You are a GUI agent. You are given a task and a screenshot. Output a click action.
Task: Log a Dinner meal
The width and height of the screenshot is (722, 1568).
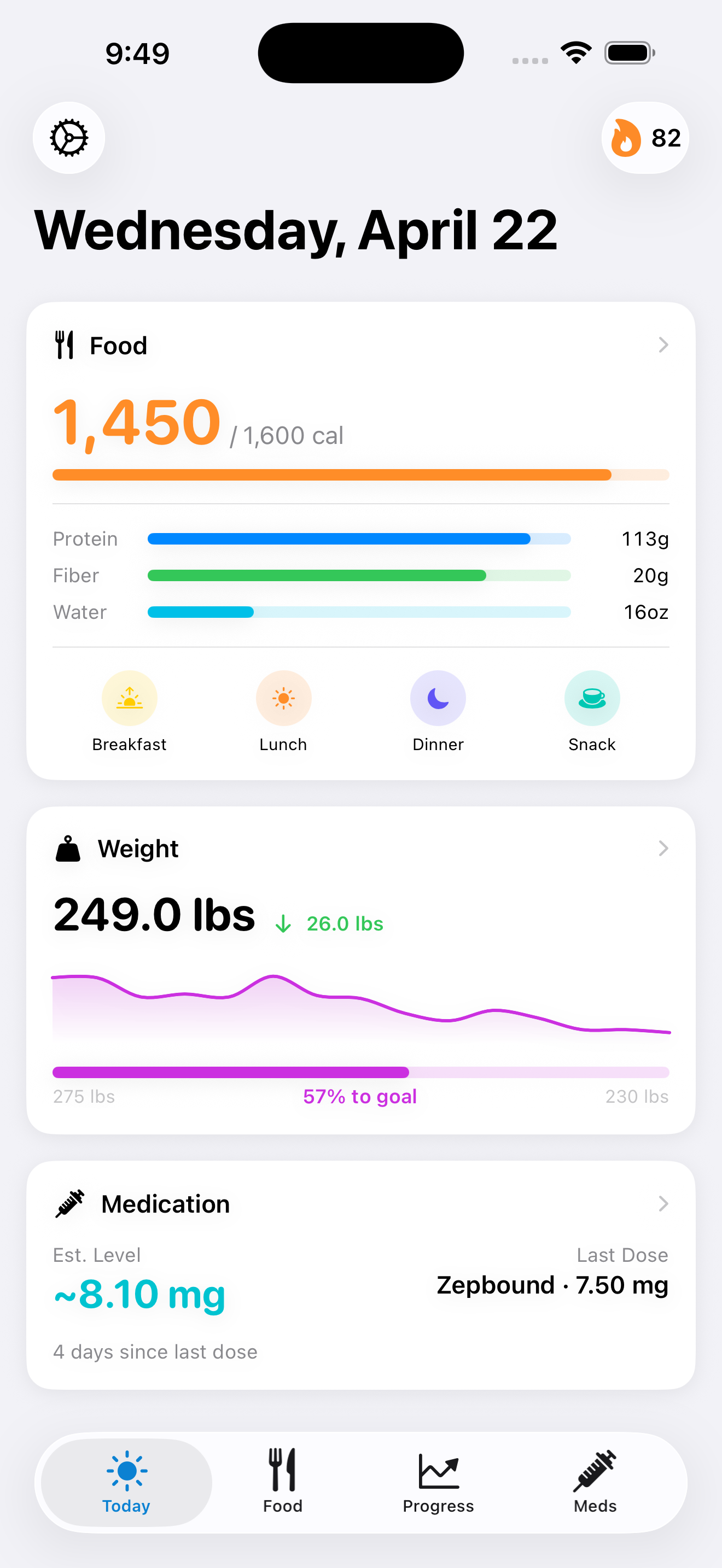point(438,699)
